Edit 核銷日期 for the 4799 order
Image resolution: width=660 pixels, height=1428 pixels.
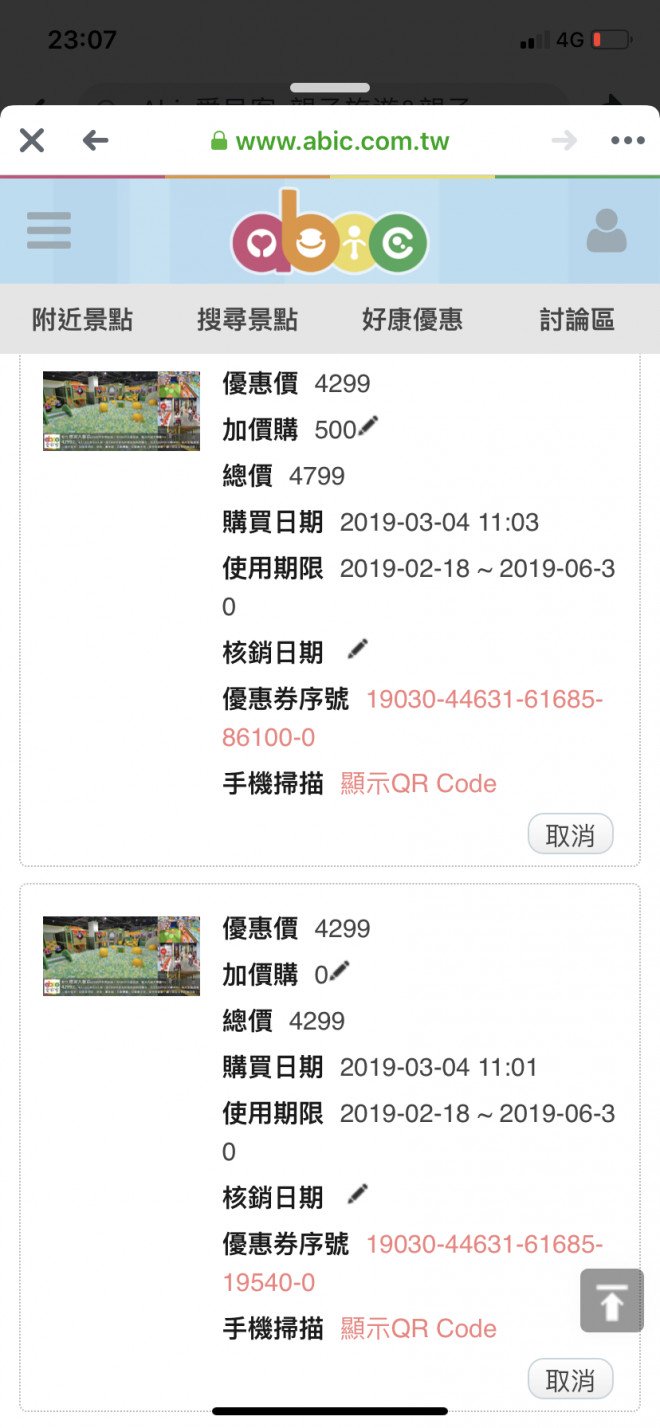point(358,650)
